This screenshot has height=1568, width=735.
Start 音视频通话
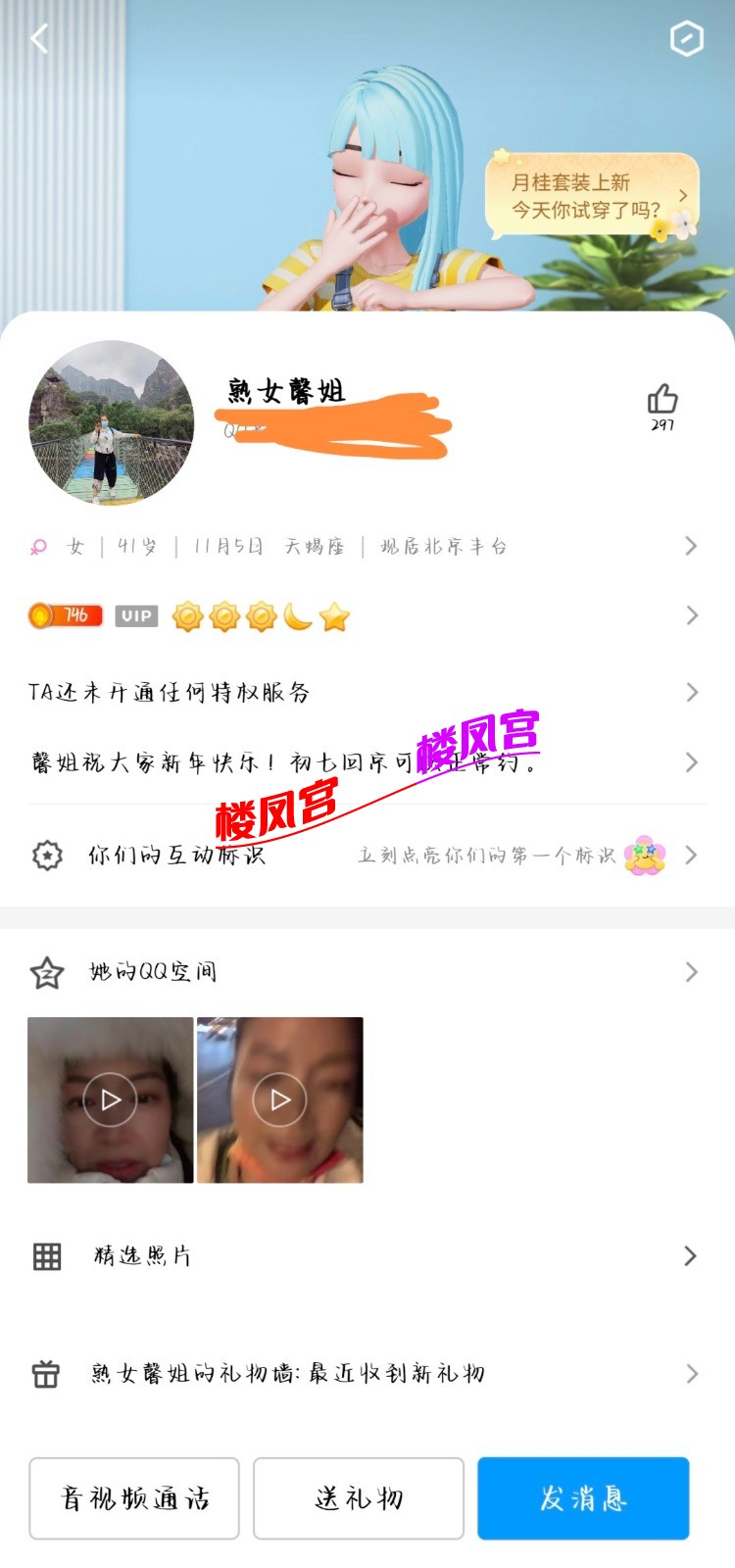point(134,1498)
